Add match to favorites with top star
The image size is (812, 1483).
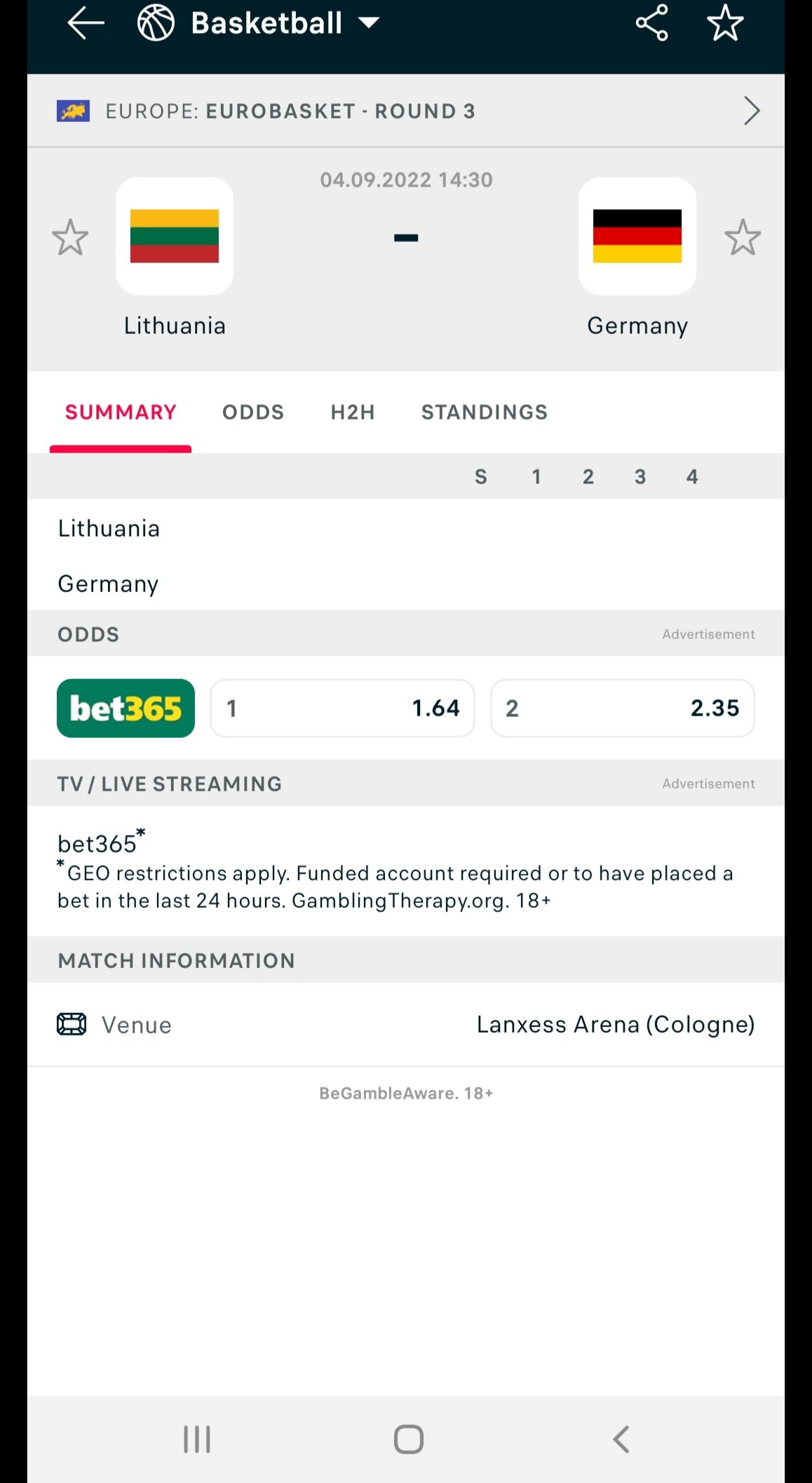[724, 23]
